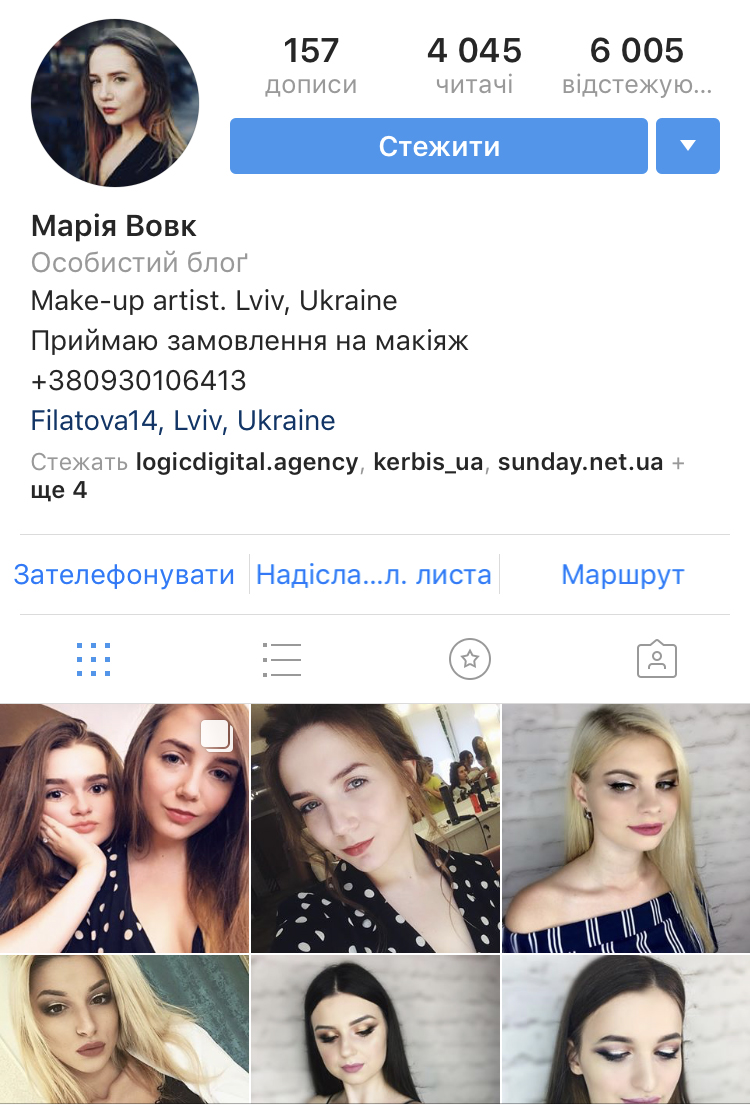
Task: Open Марія Вовк's profile picture
Action: pos(115,103)
